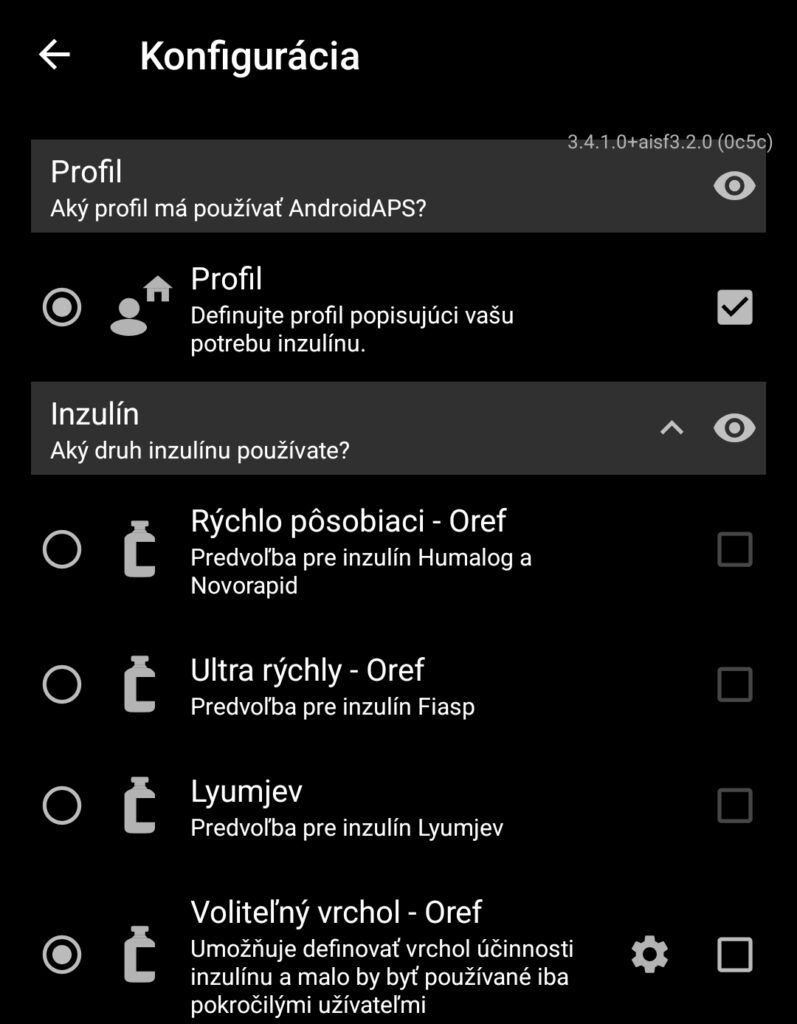This screenshot has height=1024, width=797.
Task: Select Voliteľný vrchol - Oref radio button
Action: pos(63,955)
